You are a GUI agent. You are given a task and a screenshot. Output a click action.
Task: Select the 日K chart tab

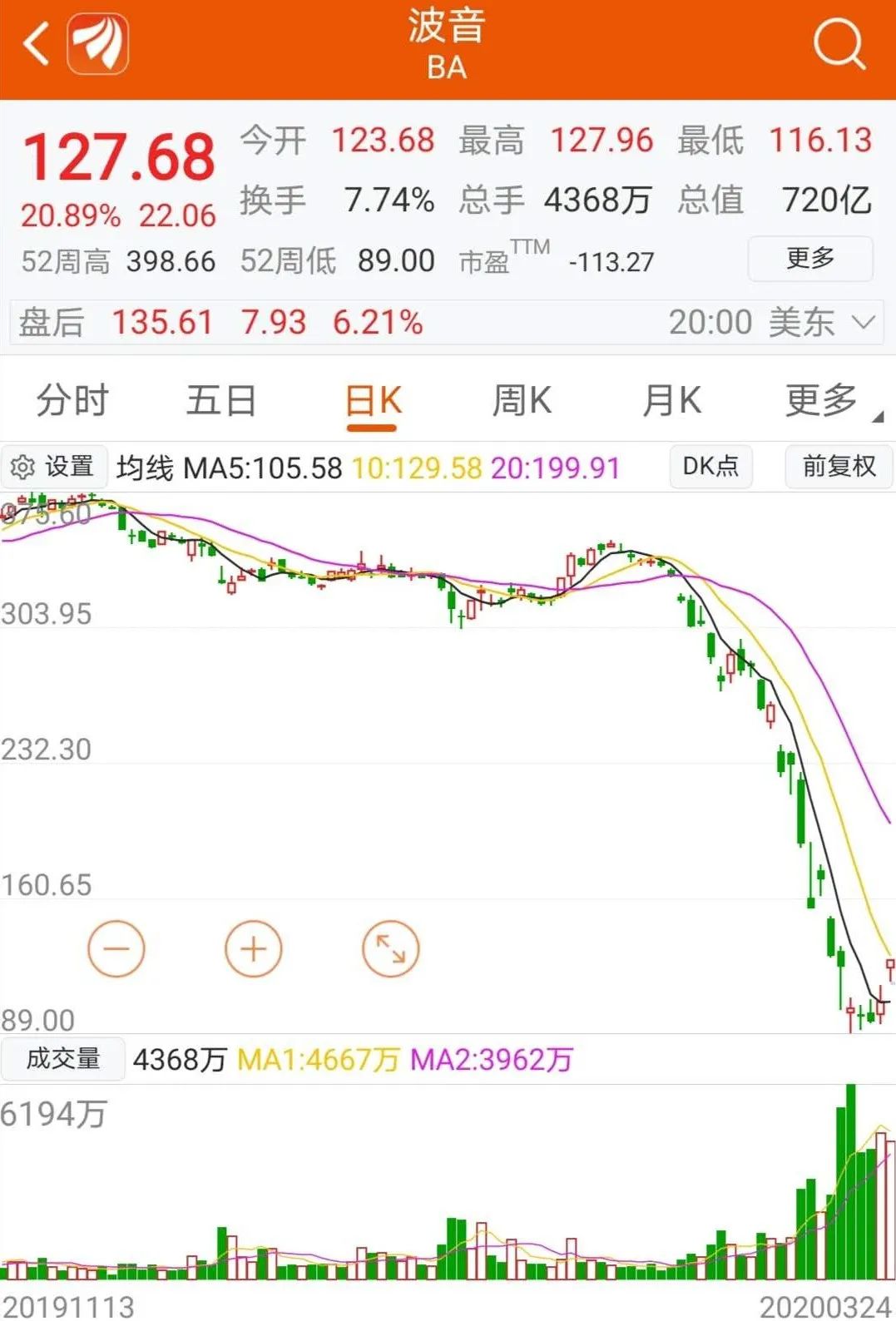click(x=373, y=401)
